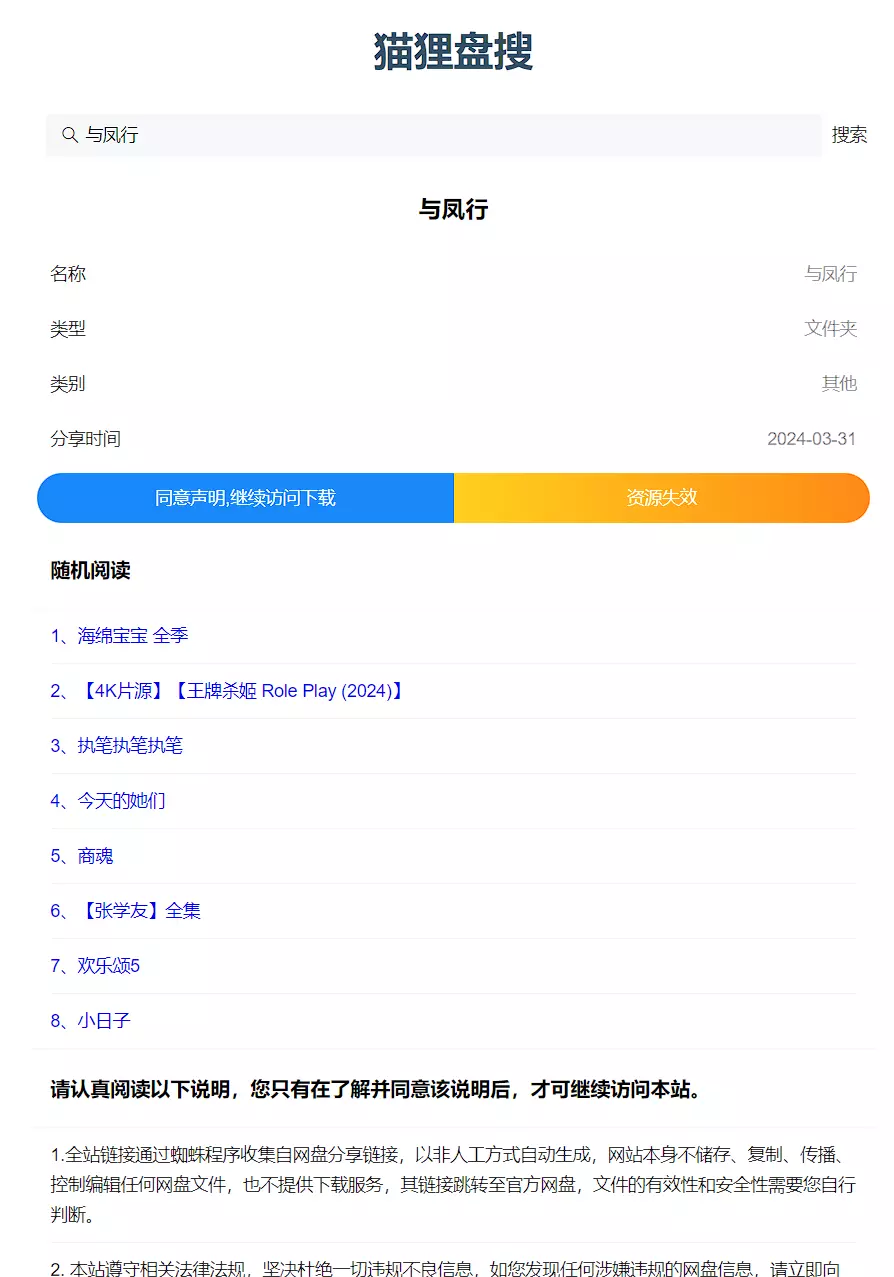Report the resource via 资源失效
This screenshot has height=1277, width=894.
661,498
